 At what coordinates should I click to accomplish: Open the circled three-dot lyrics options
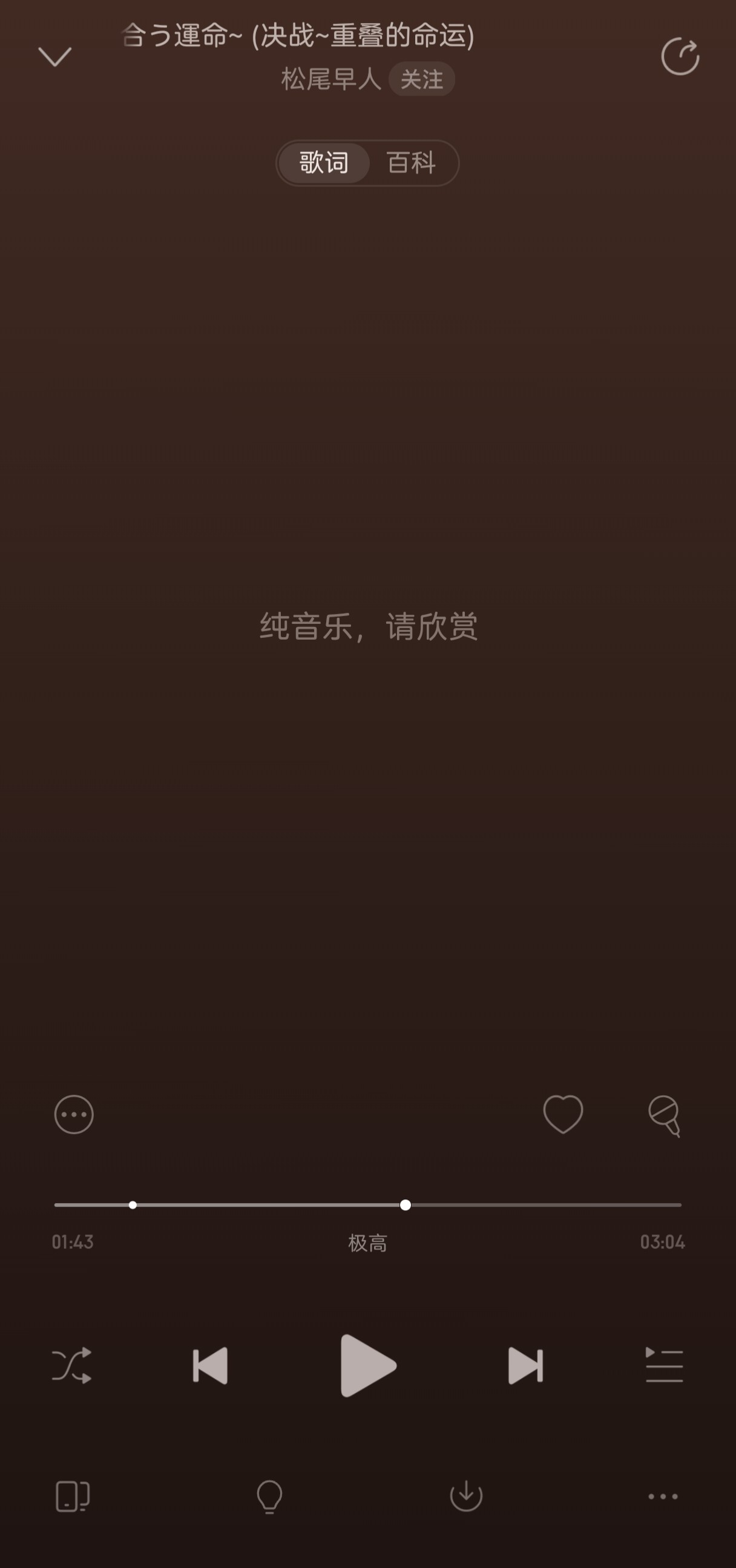(74, 1115)
